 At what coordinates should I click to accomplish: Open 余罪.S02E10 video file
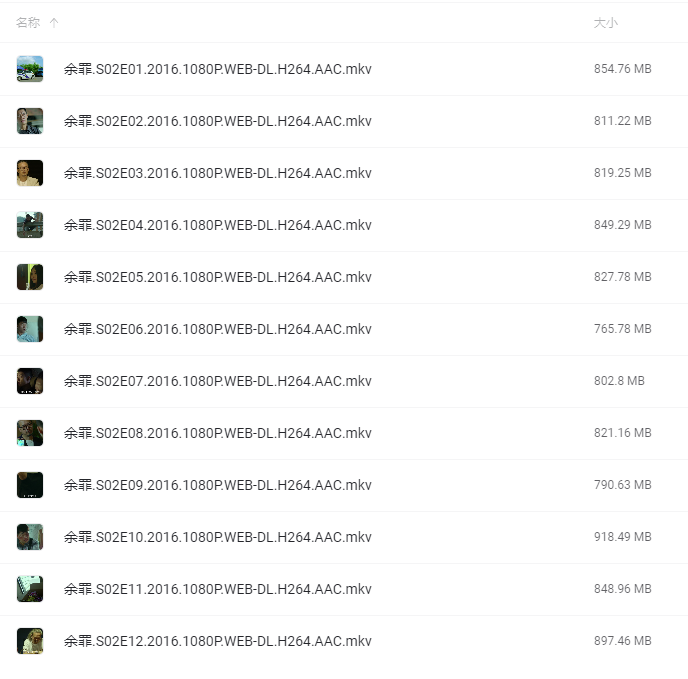[217, 537]
